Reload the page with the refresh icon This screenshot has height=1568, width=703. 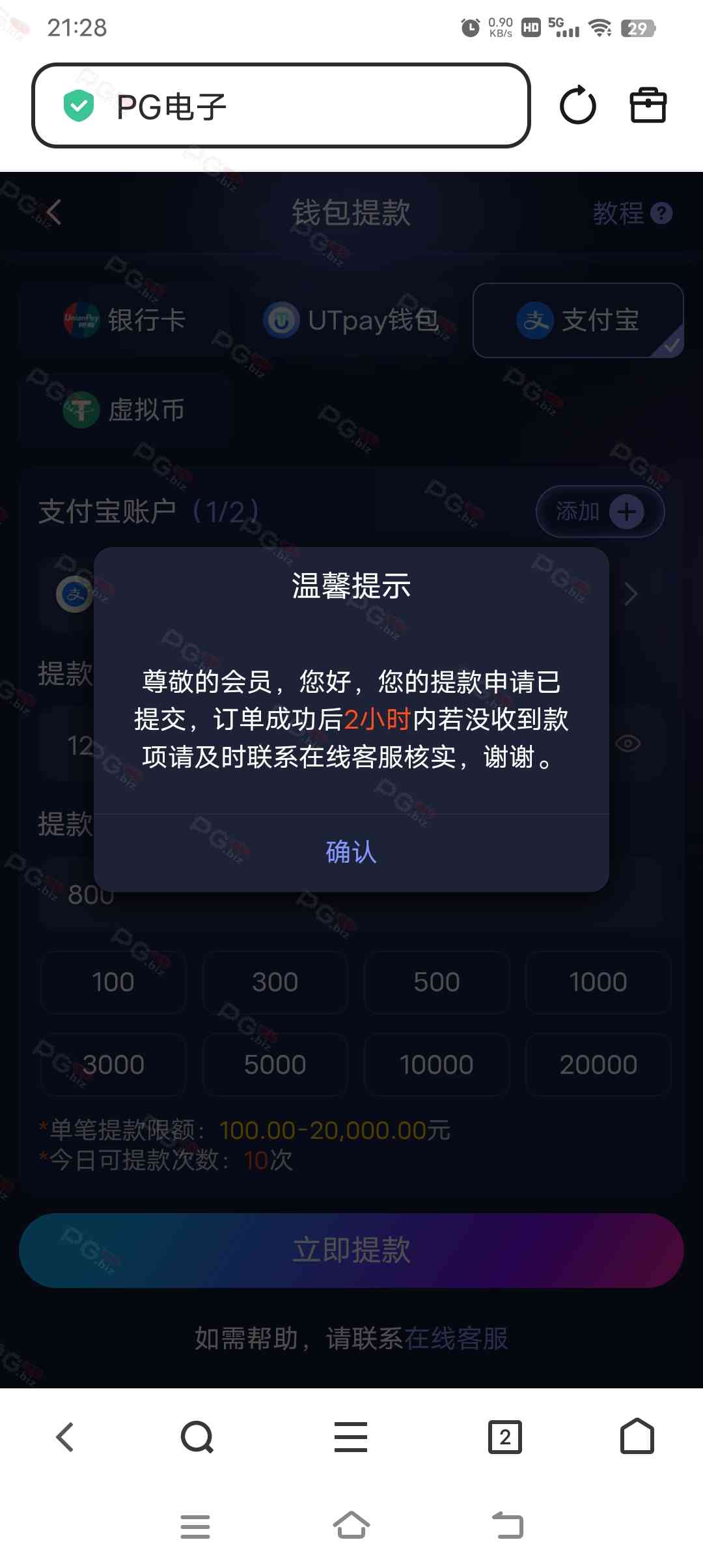point(577,105)
